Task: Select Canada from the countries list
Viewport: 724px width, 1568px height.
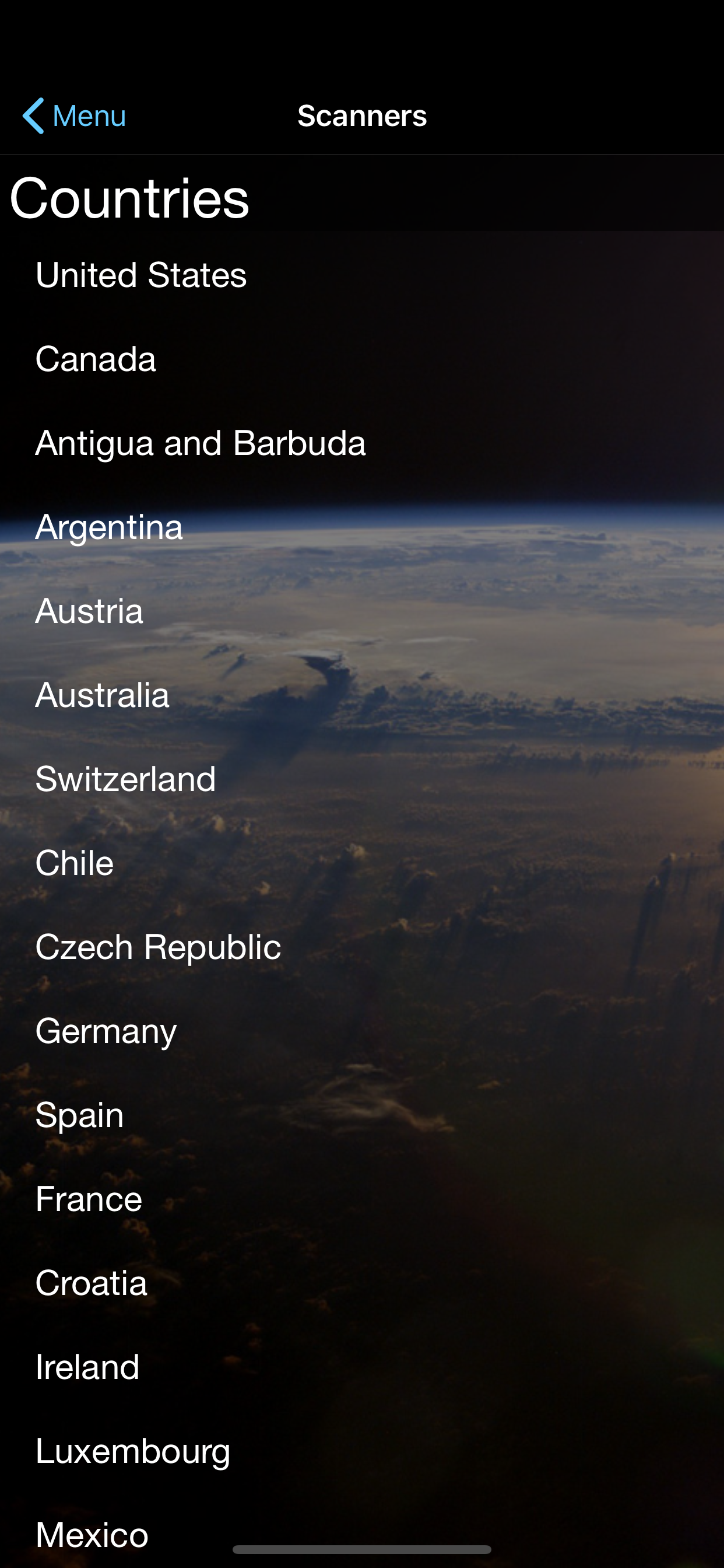Action: pyautogui.click(x=96, y=359)
